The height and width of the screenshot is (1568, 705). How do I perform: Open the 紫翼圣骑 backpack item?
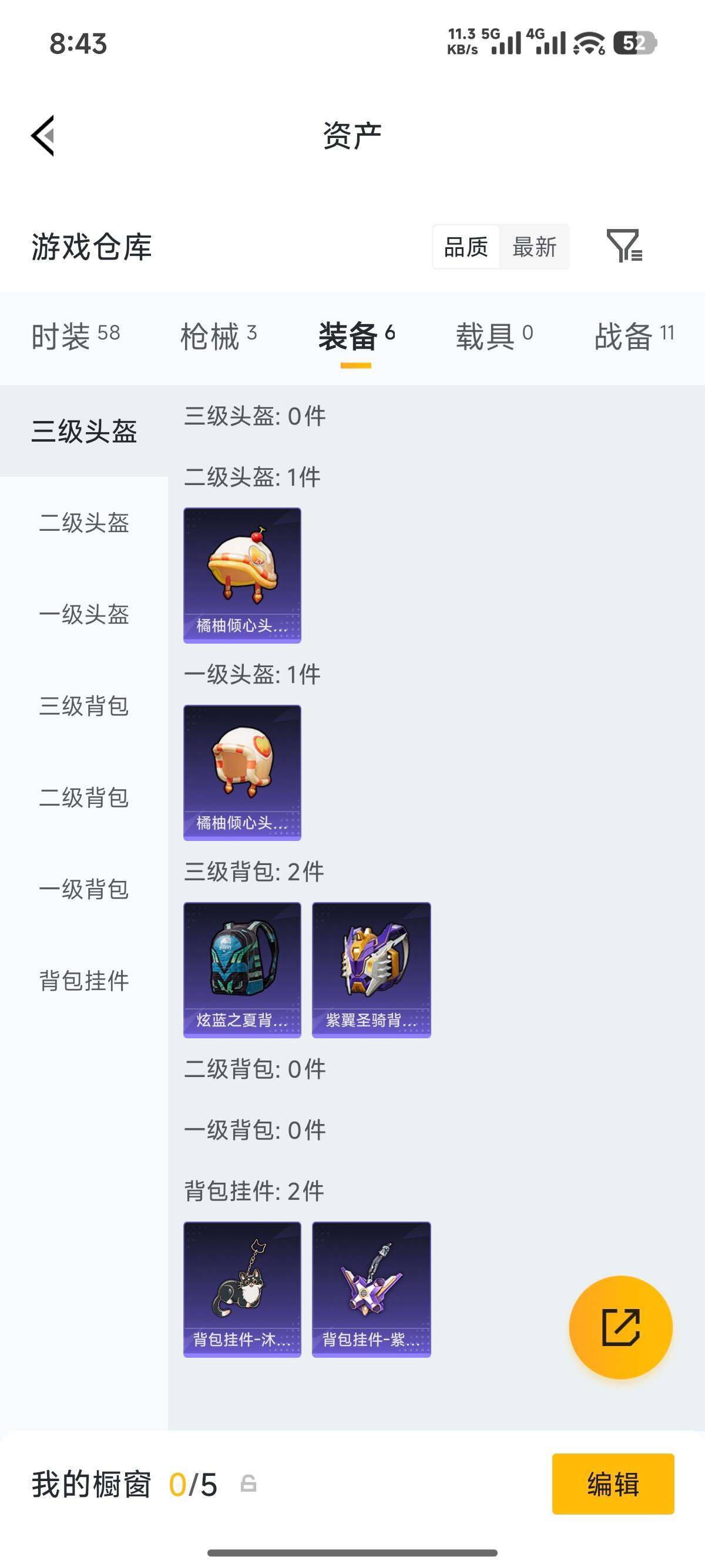tap(371, 970)
